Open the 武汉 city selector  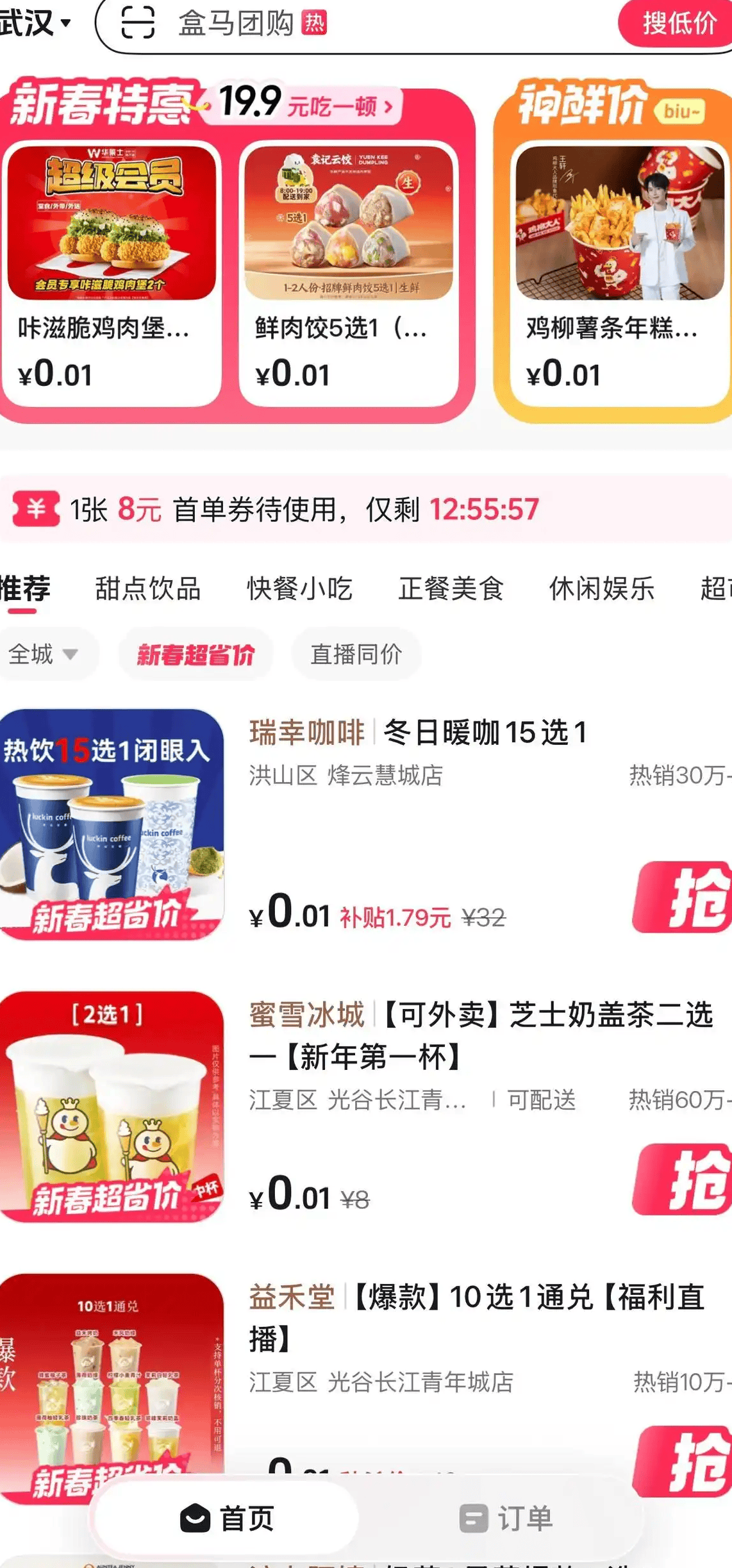click(x=35, y=24)
